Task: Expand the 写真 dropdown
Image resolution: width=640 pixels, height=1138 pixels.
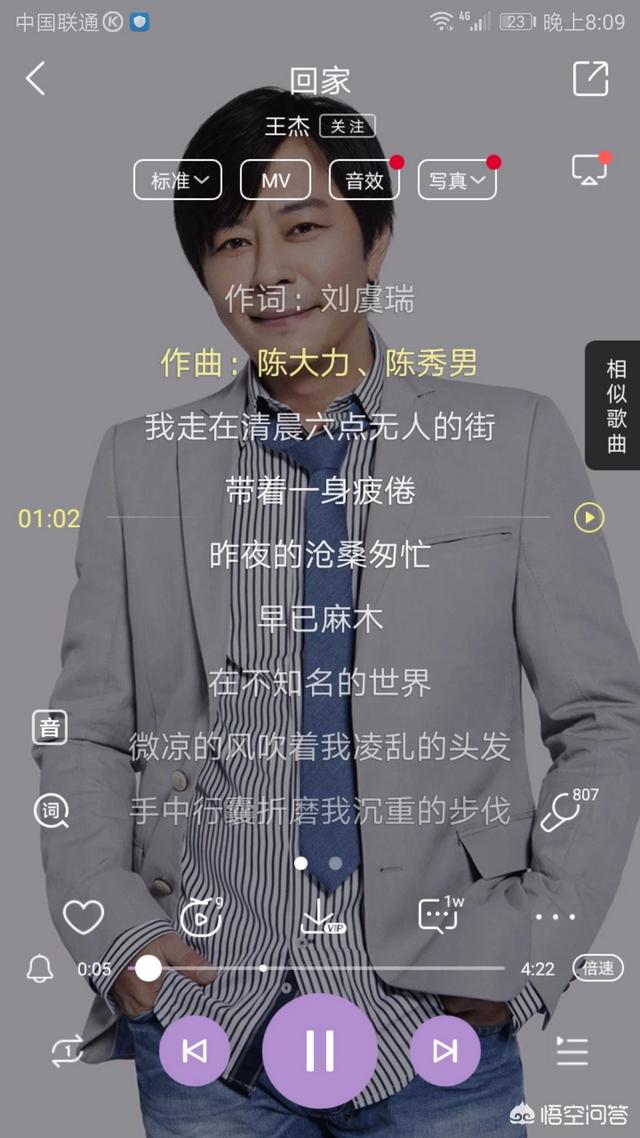Action: (457, 180)
